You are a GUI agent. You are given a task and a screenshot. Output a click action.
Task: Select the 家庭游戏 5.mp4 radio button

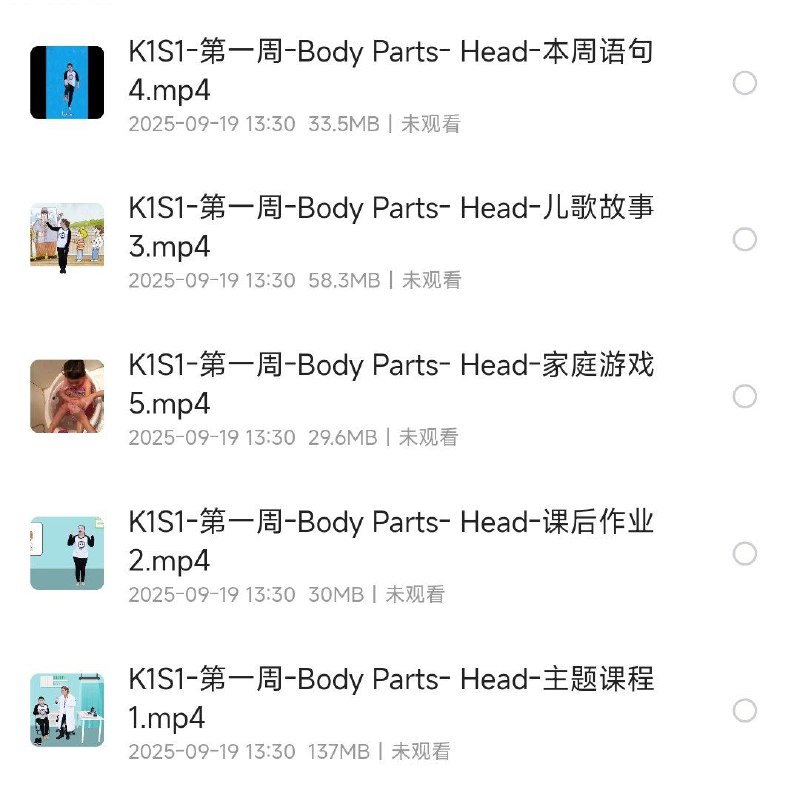tap(745, 397)
